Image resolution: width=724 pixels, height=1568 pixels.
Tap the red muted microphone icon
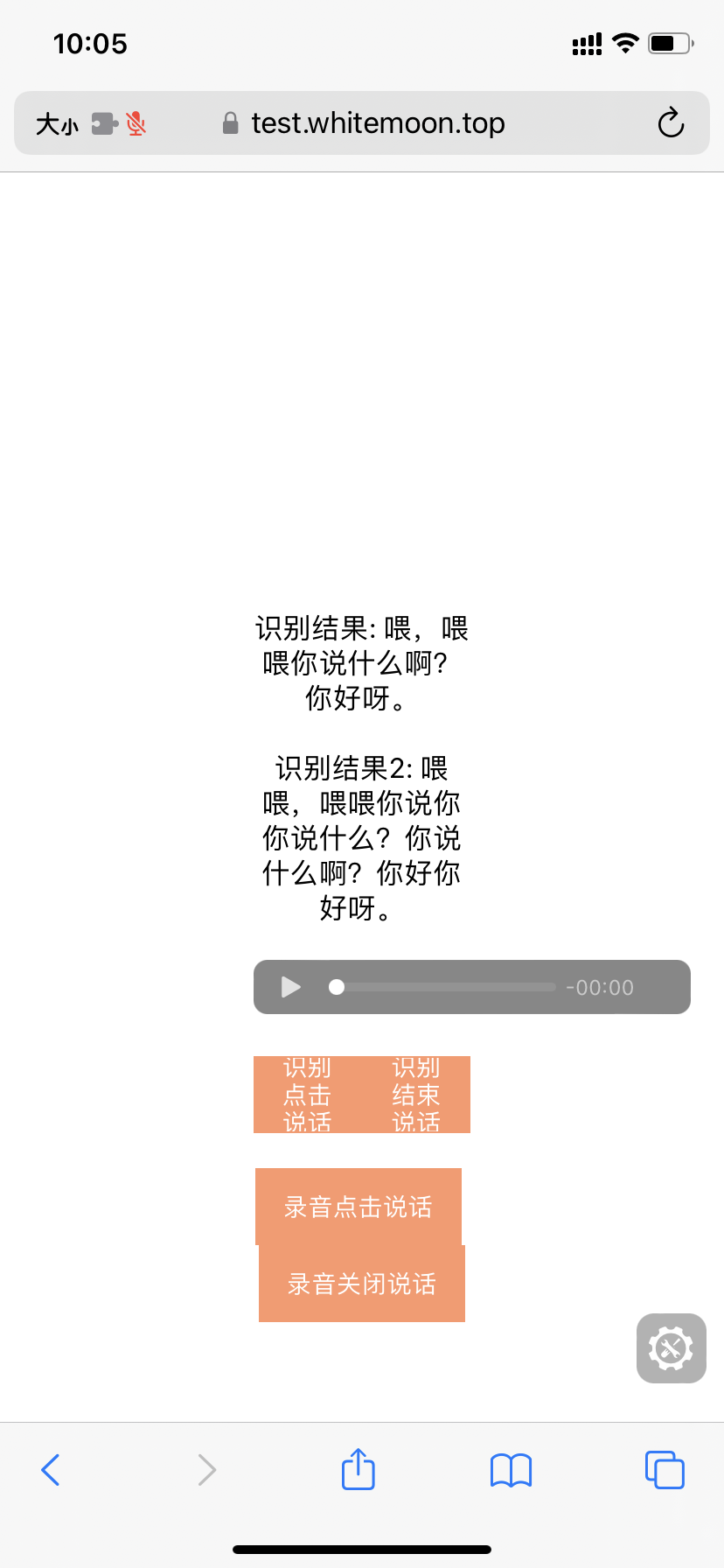coord(136,123)
